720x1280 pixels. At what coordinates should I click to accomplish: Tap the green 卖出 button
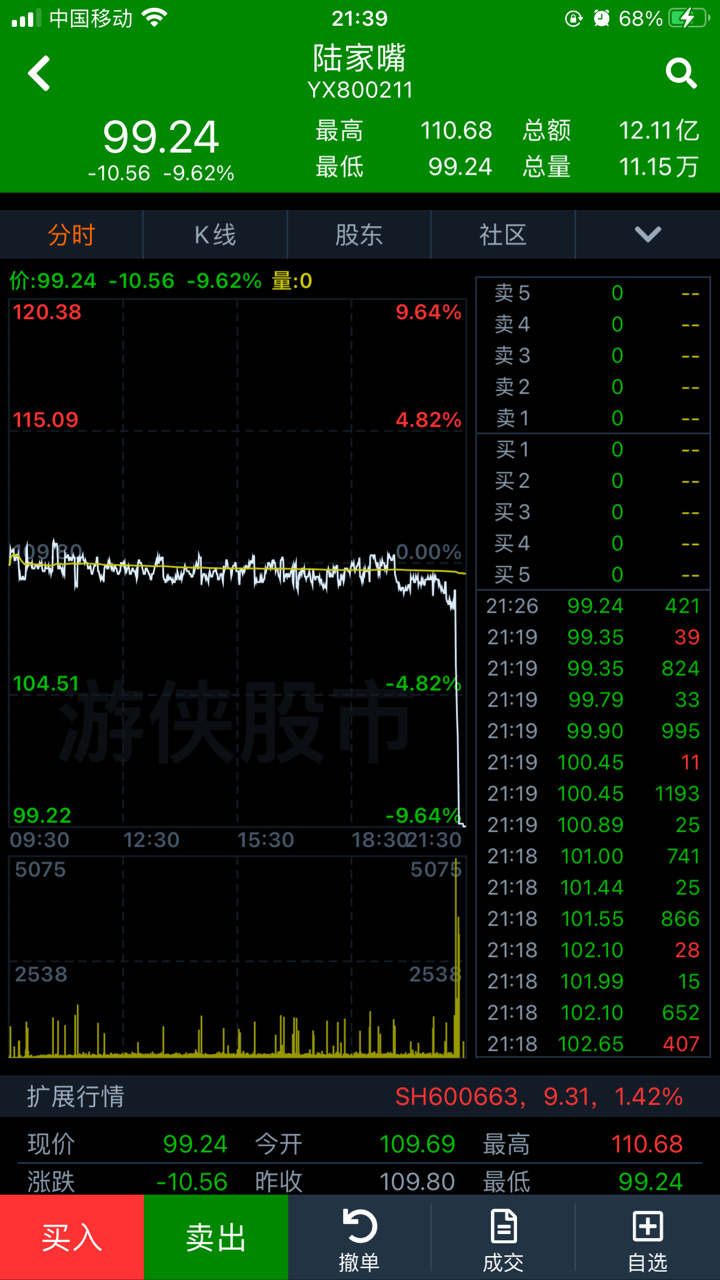[216, 1238]
